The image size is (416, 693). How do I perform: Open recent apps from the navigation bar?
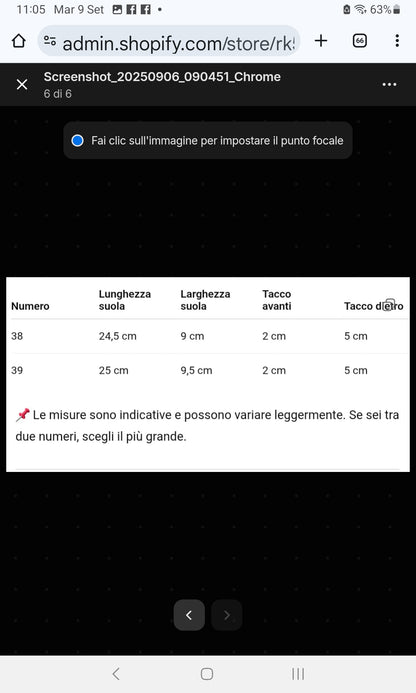click(298, 674)
